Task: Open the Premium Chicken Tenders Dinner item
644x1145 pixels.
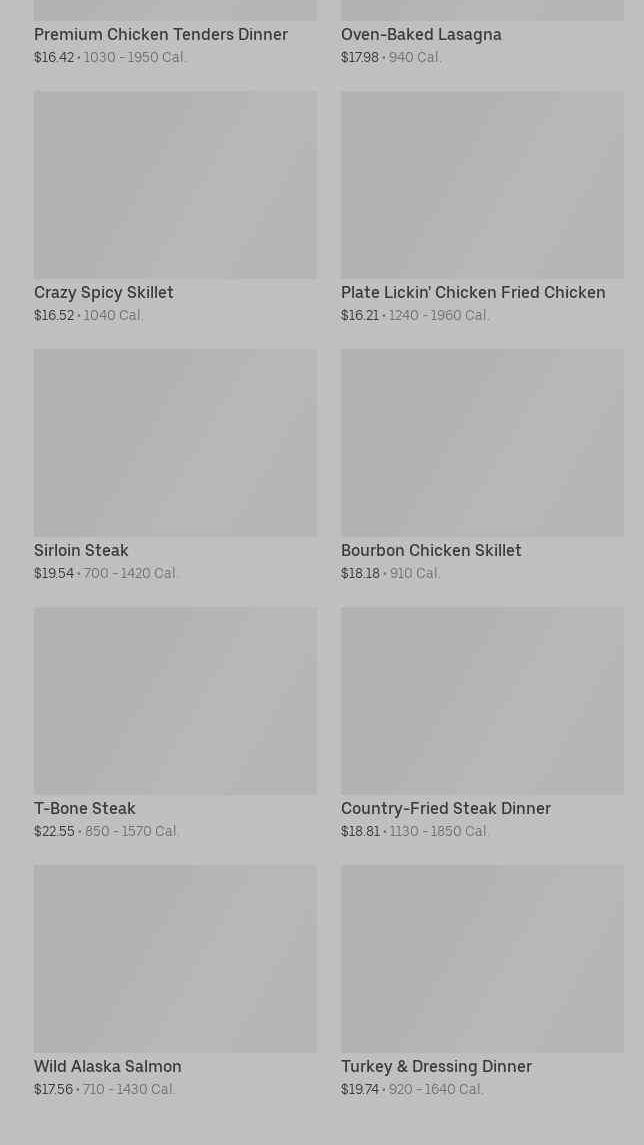Action: 175,32
